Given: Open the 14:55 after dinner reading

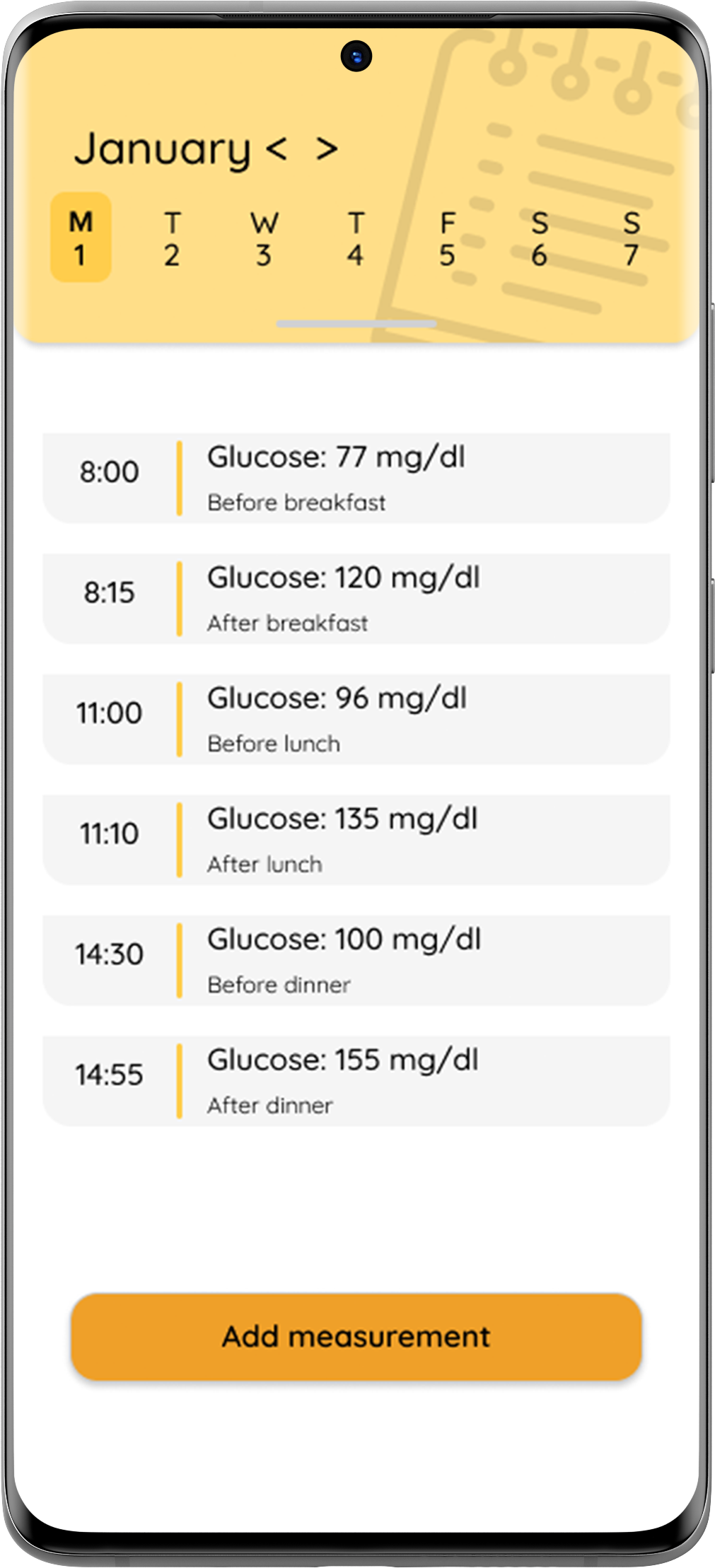Looking at the screenshot, I should click(x=356, y=1081).
